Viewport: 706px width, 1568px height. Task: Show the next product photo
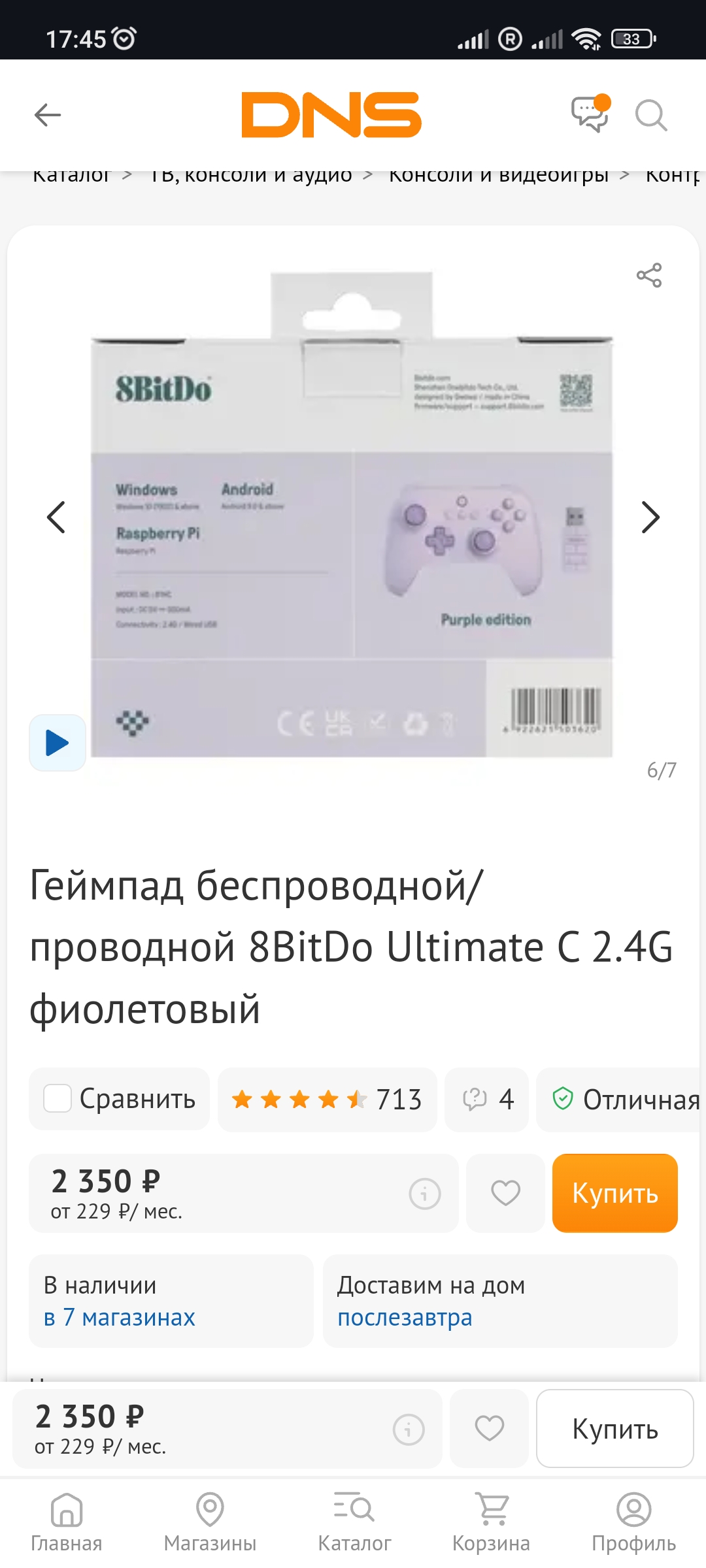coord(650,517)
